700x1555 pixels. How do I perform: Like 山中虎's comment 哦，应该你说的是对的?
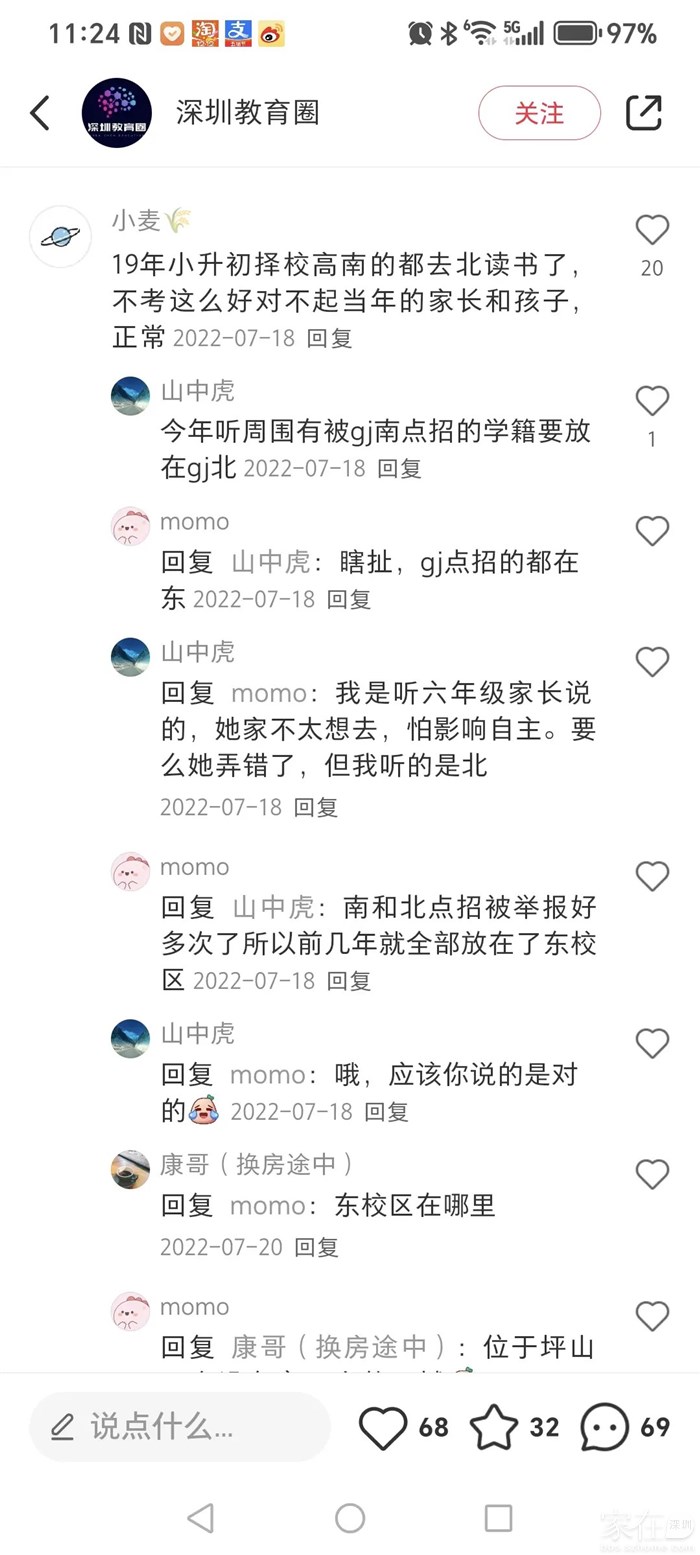[652, 1044]
